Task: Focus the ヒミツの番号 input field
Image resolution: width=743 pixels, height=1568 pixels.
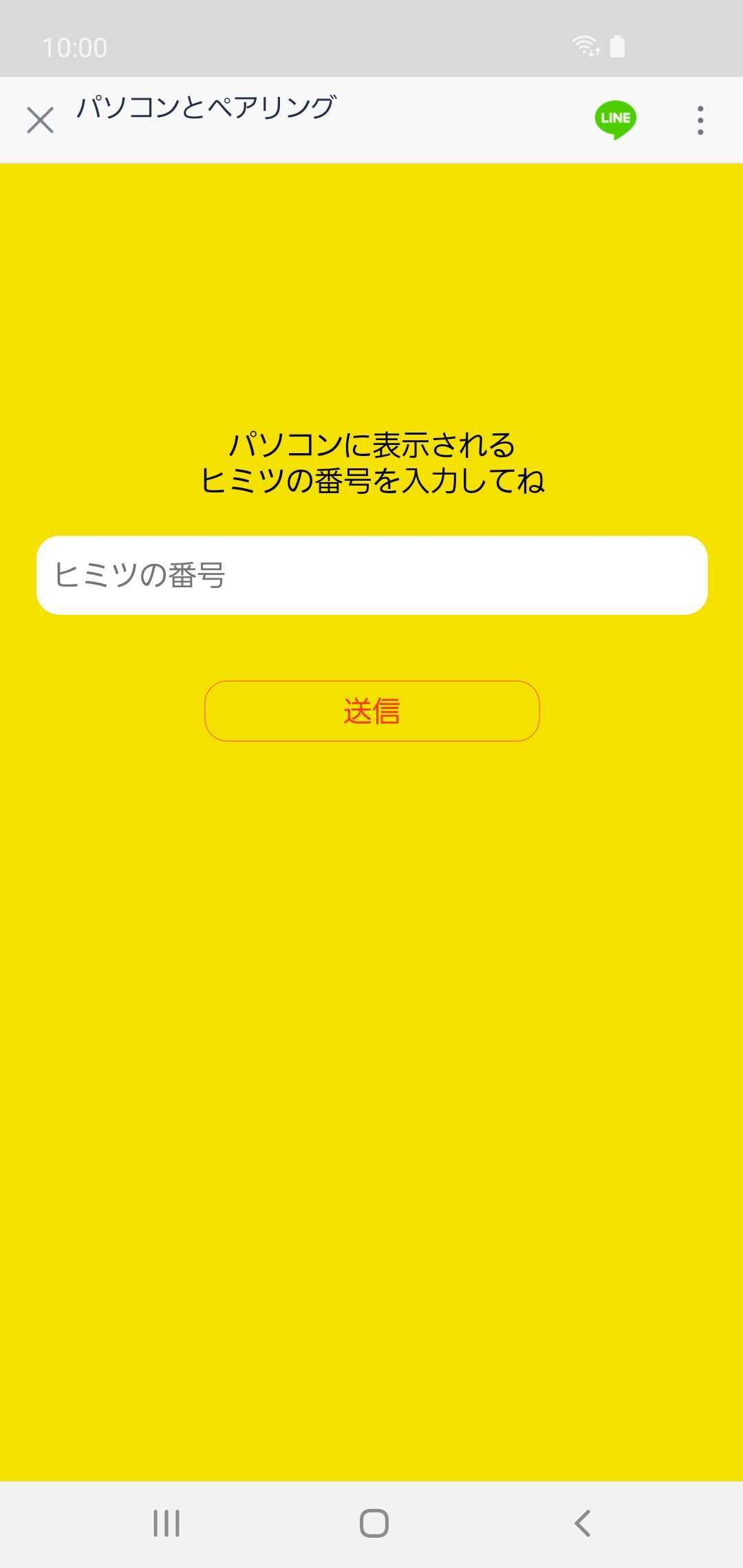Action: tap(371, 575)
